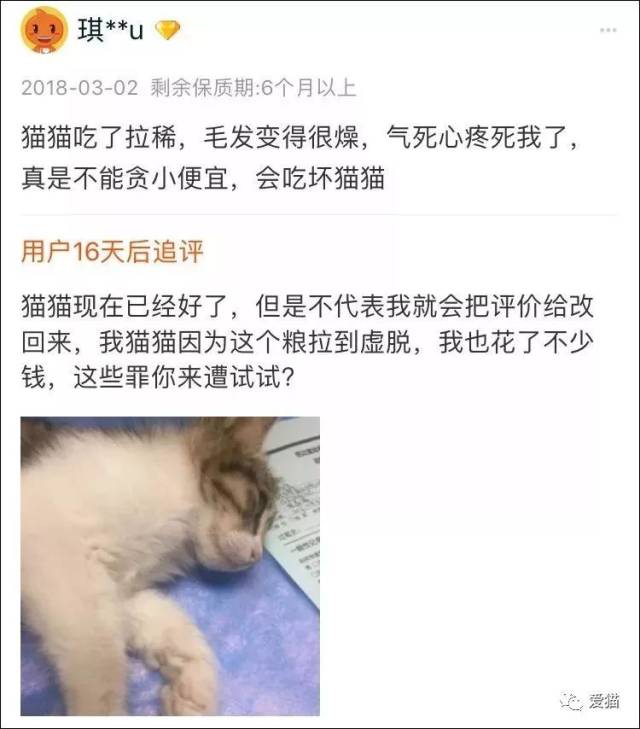640x729 pixels.
Task: Open reviewer 琪**u's profile avatar
Action: point(44,32)
